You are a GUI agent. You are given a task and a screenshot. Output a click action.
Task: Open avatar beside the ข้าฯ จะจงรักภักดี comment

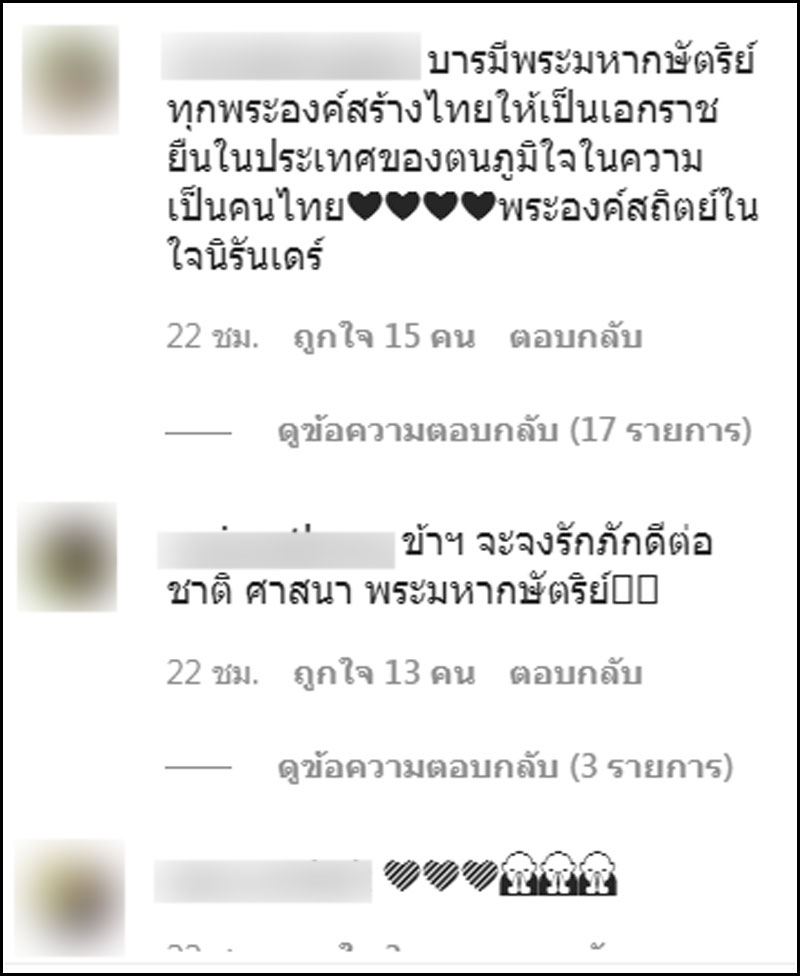tap(70, 556)
